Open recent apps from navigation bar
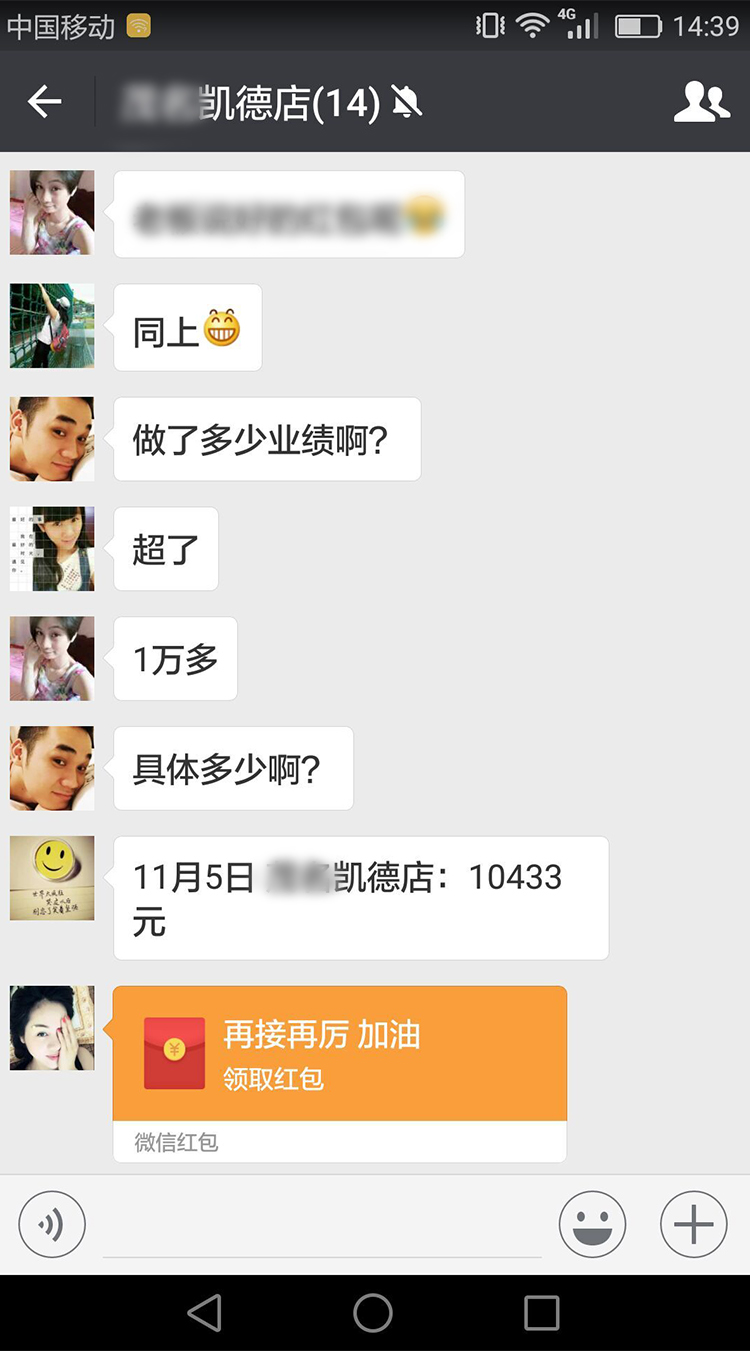This screenshot has height=1351, width=750. pos(541,1313)
